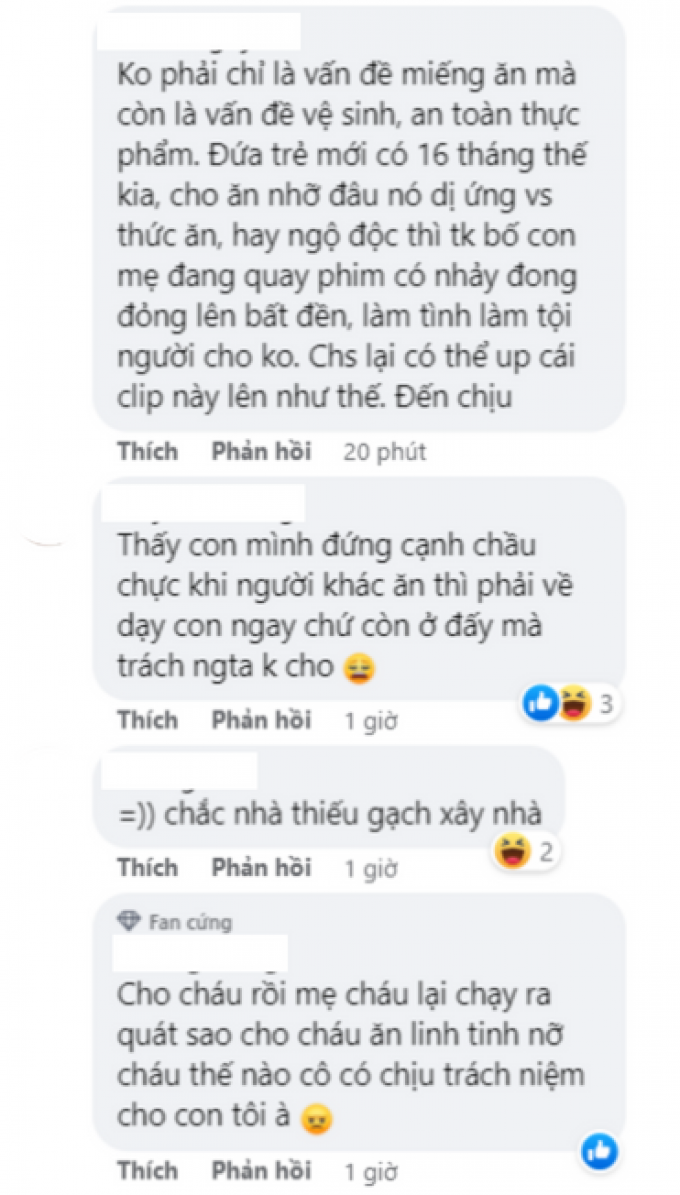Like the 'chắc nhà thiếu gạch' comment
The image size is (680, 1195).
point(147,867)
